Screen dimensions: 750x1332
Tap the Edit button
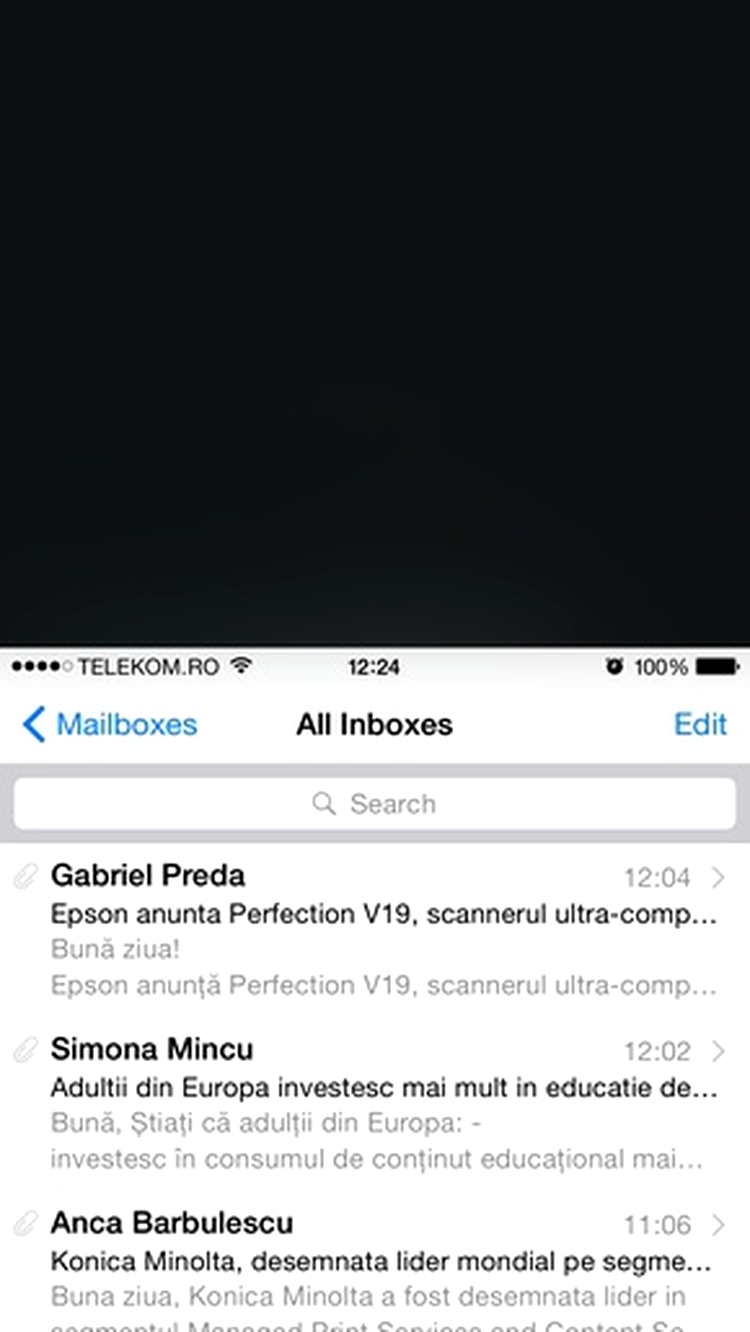700,724
